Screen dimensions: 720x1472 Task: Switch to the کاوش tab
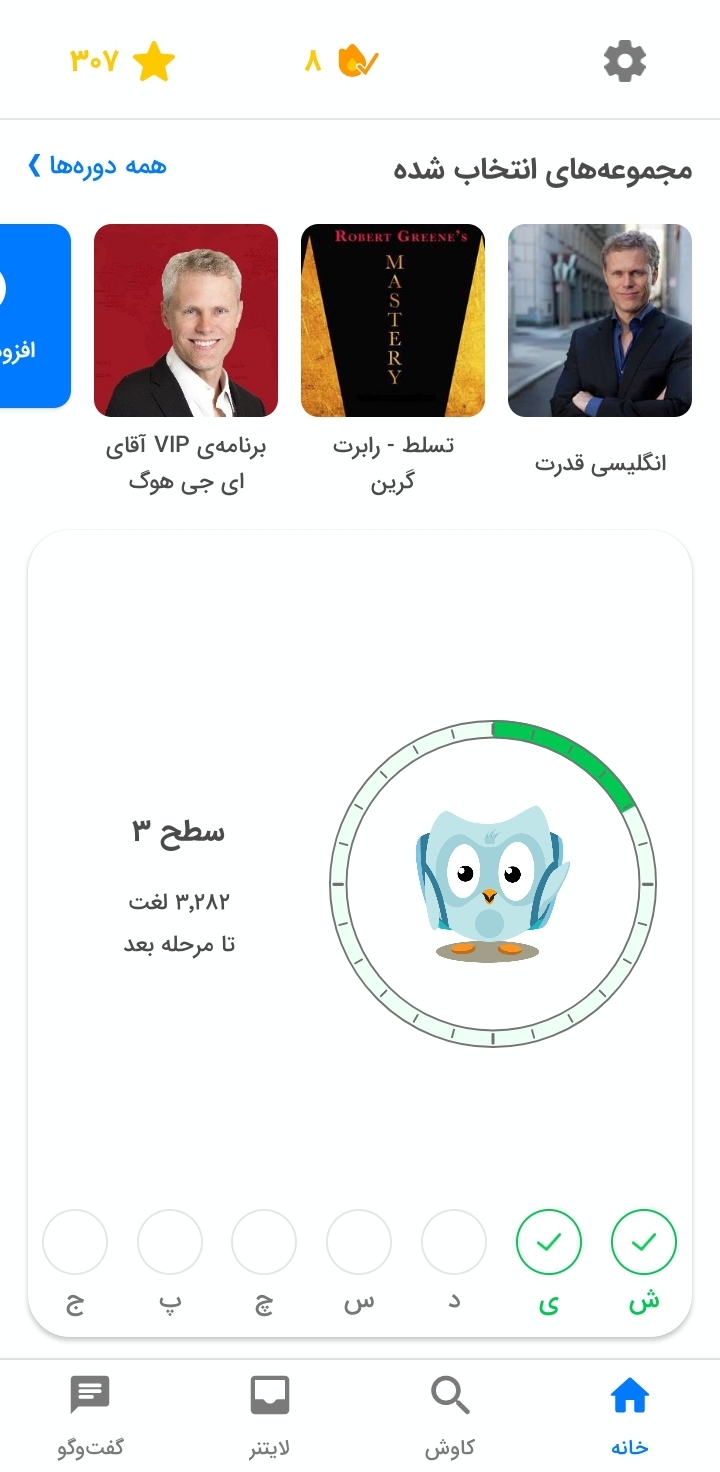coord(449,1416)
